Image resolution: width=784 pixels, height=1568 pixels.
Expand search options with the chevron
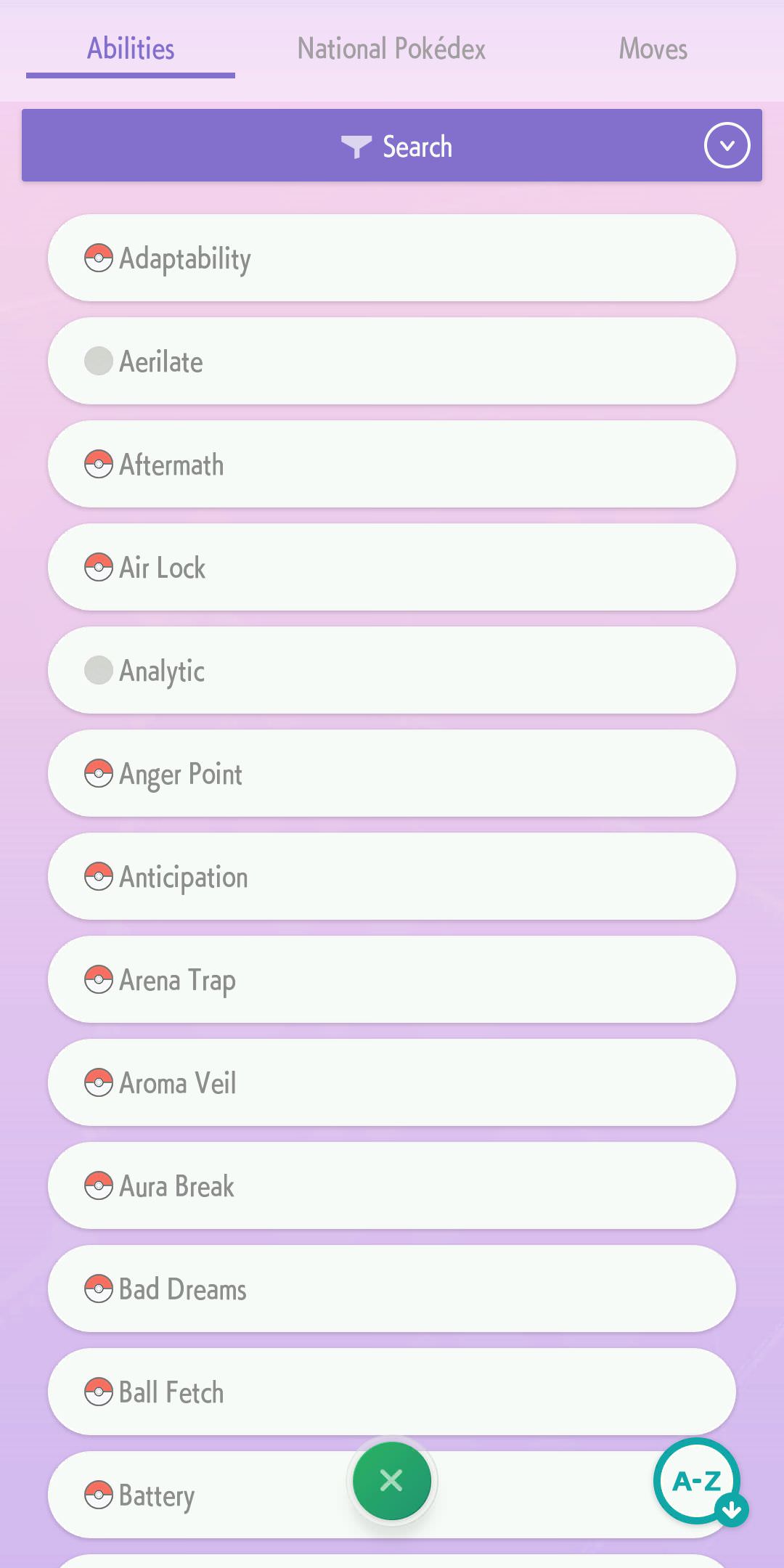click(x=727, y=145)
